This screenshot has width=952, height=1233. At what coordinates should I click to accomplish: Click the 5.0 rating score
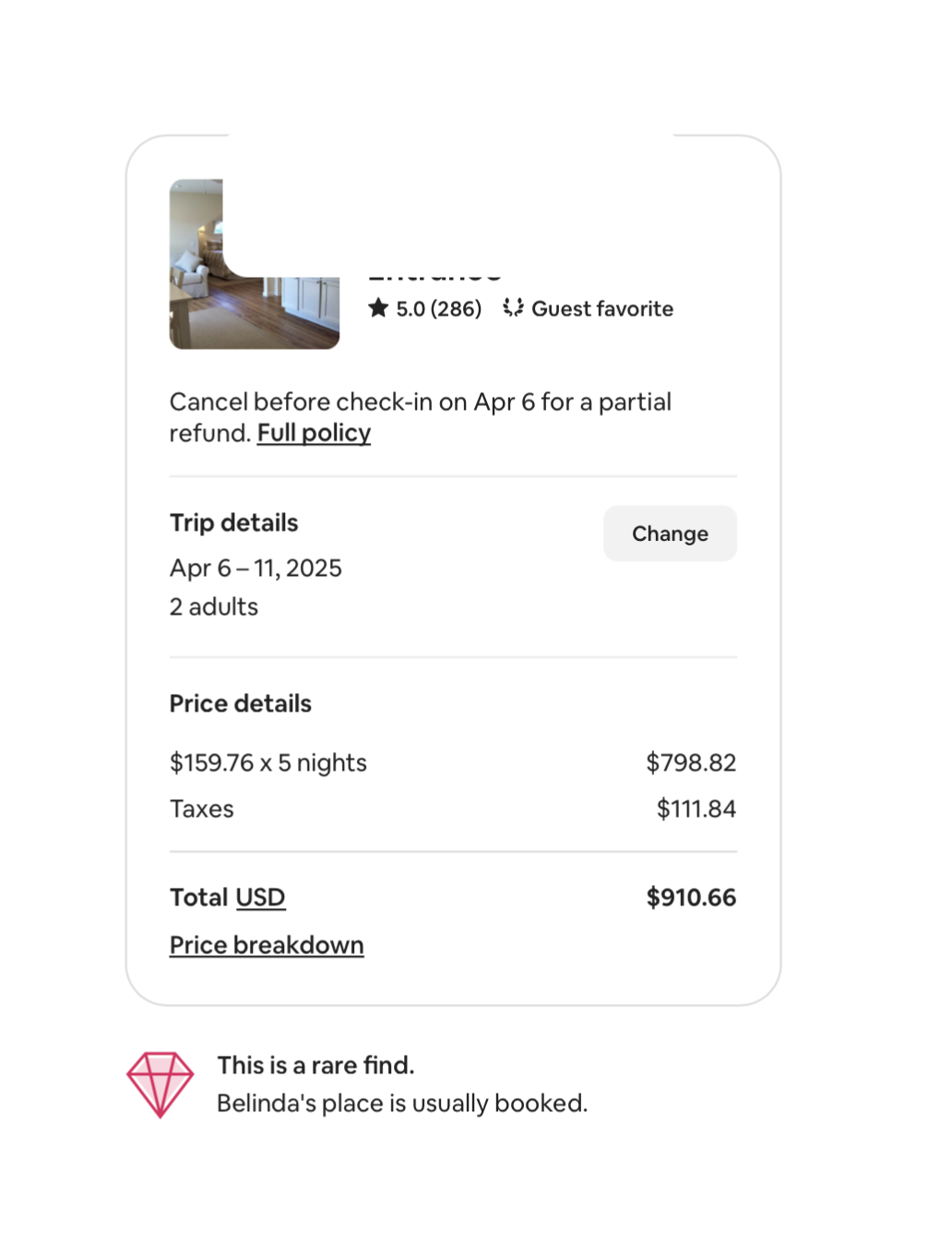[412, 308]
